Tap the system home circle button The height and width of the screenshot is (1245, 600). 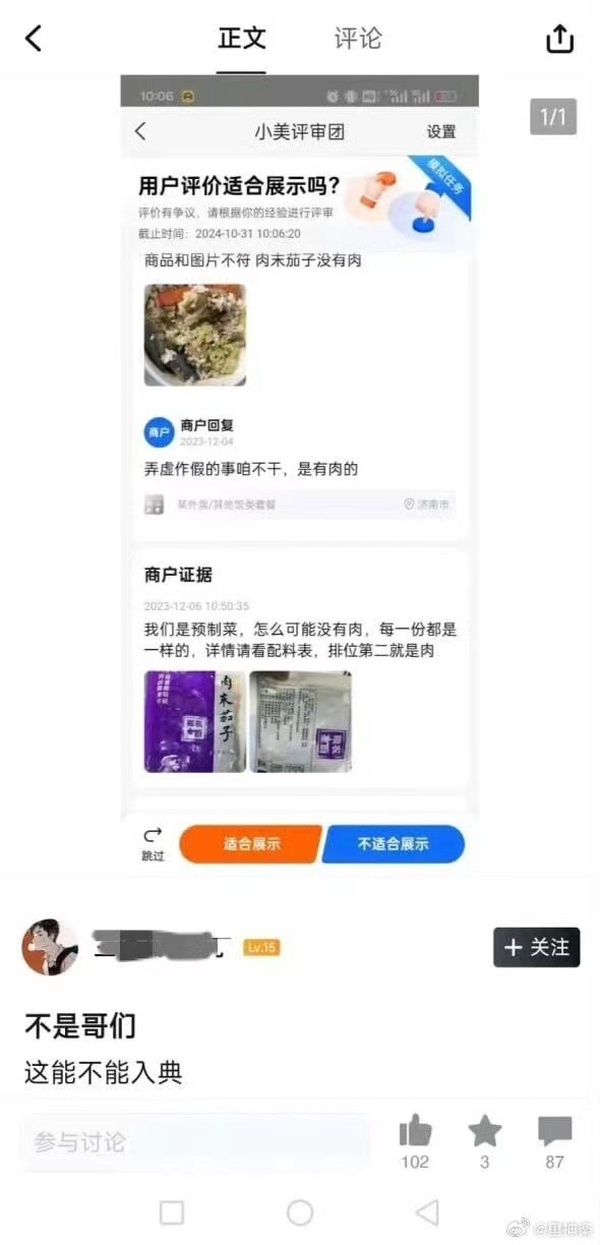[300, 1213]
